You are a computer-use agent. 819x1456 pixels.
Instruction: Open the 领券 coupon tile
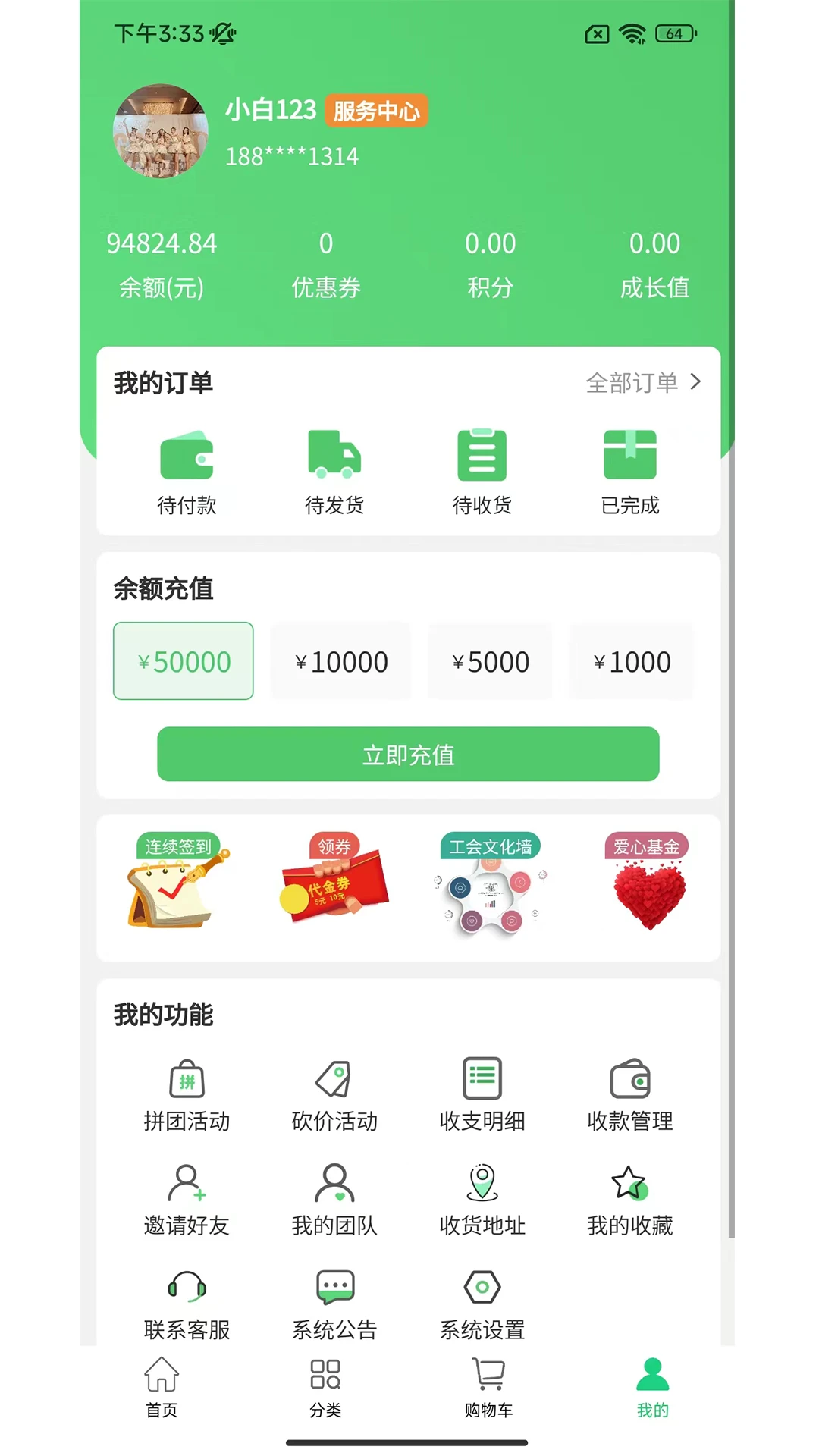point(334,883)
